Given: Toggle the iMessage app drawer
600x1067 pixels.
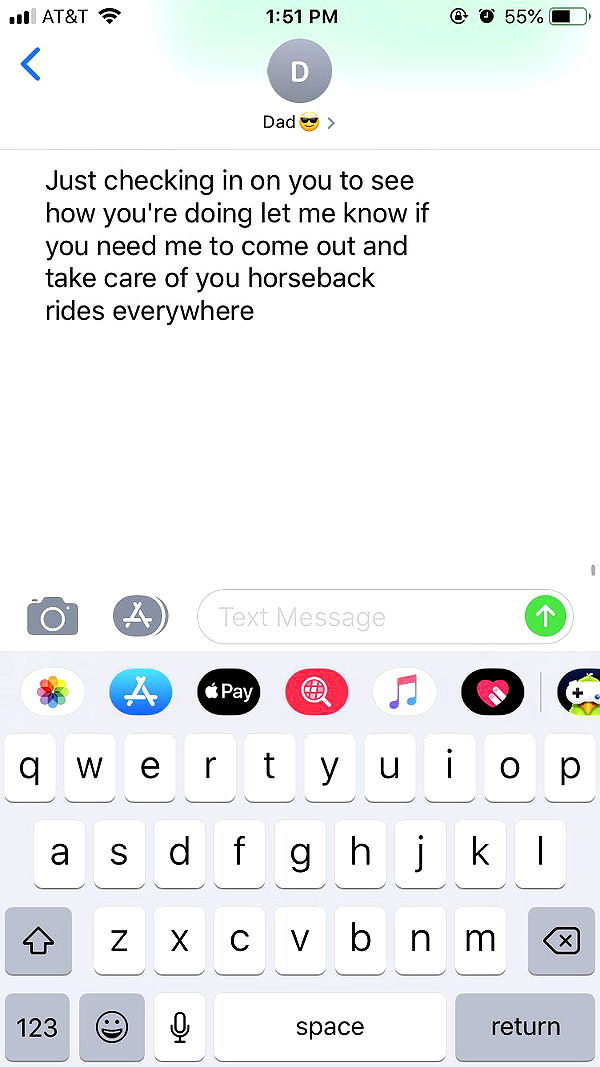Looking at the screenshot, I should click(x=139, y=616).
